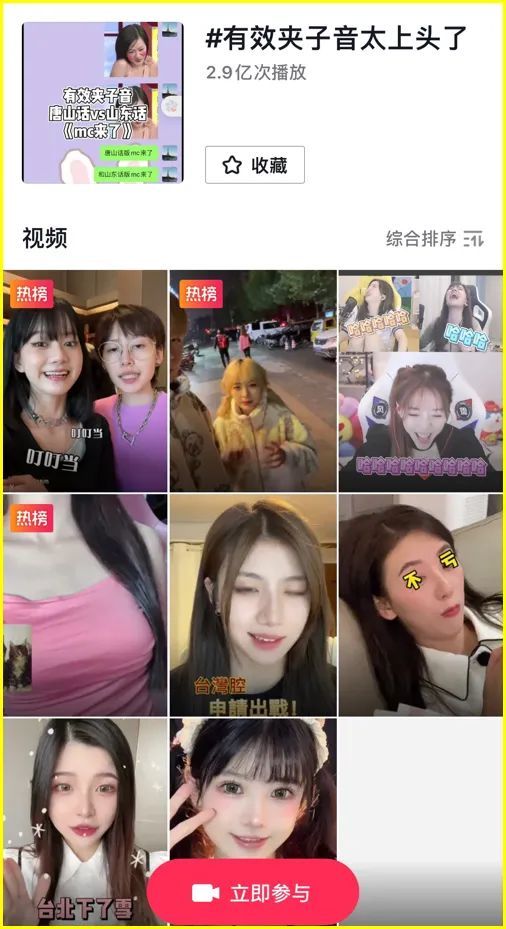Tap 立即参与 to join the challenge
Screen dimensions: 506x929
(253, 893)
